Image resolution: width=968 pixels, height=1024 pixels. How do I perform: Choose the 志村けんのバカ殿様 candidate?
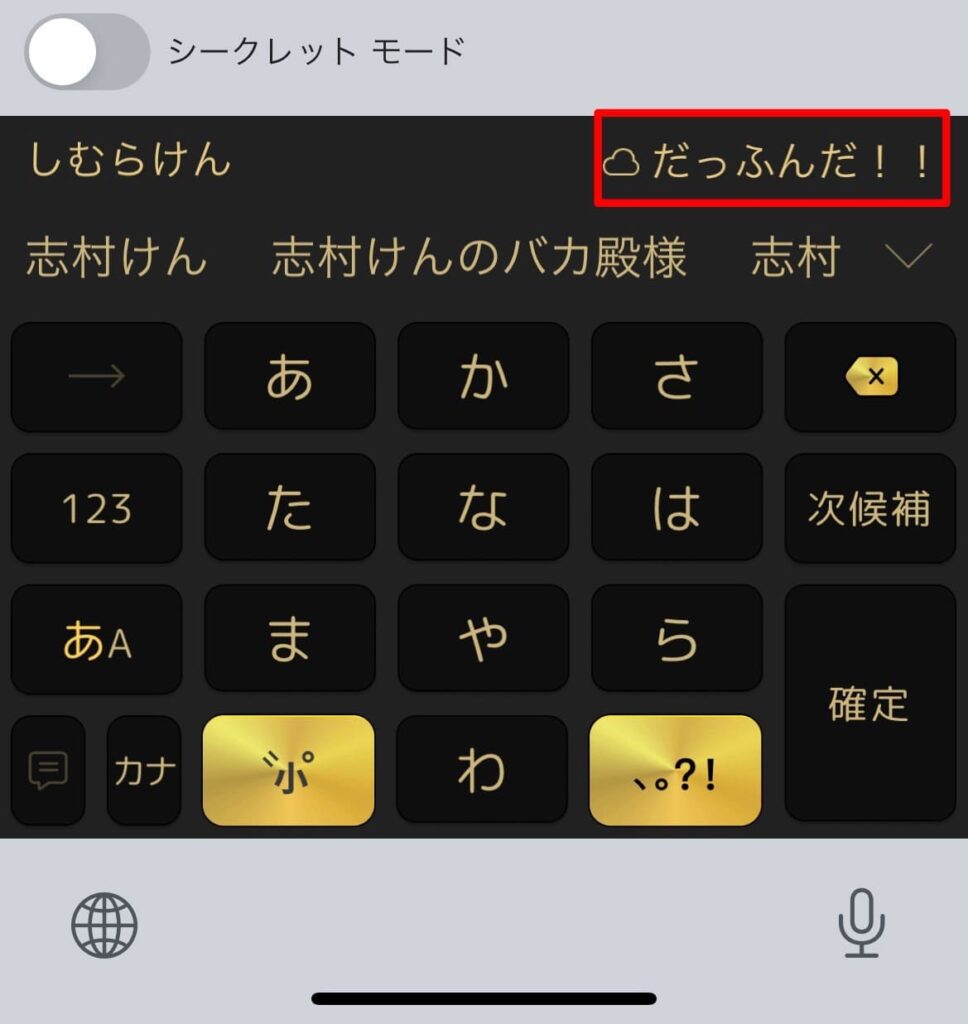[x=479, y=258]
